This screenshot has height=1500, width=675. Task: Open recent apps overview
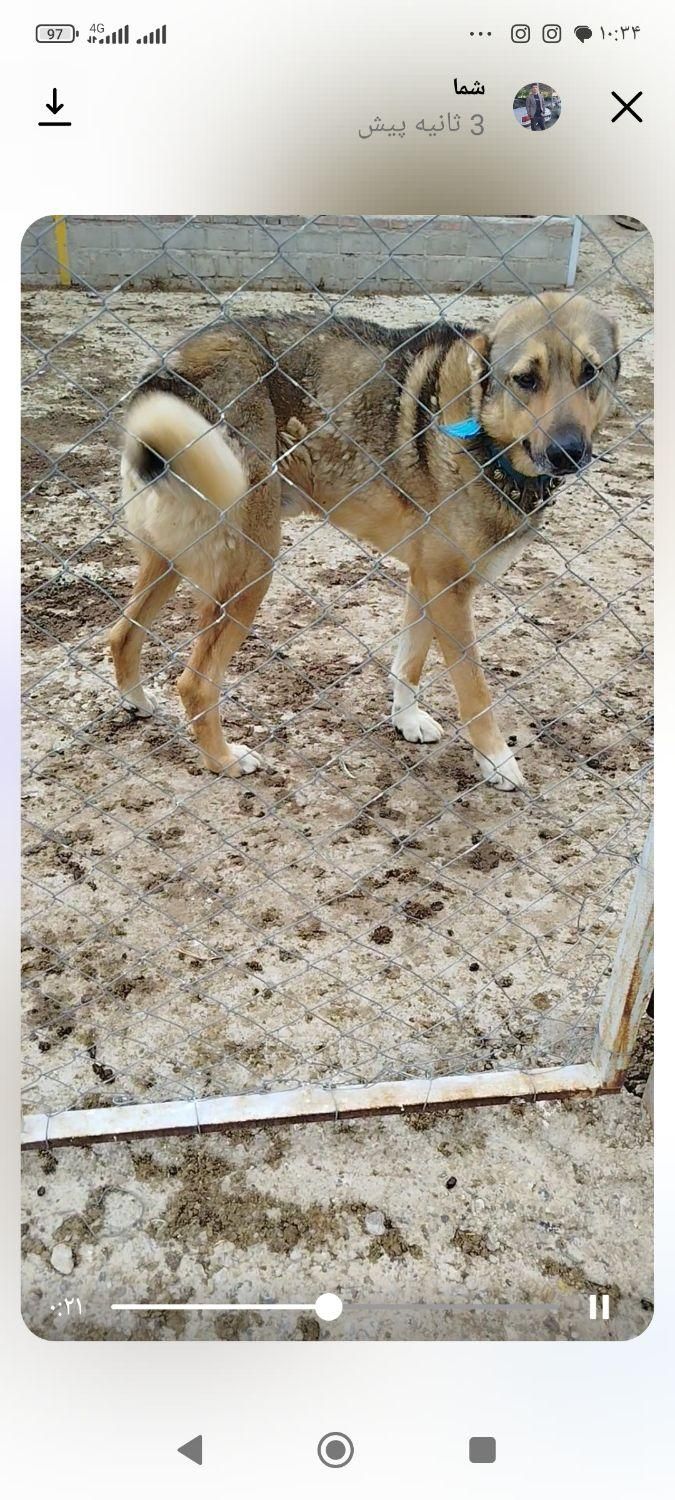(x=482, y=1450)
